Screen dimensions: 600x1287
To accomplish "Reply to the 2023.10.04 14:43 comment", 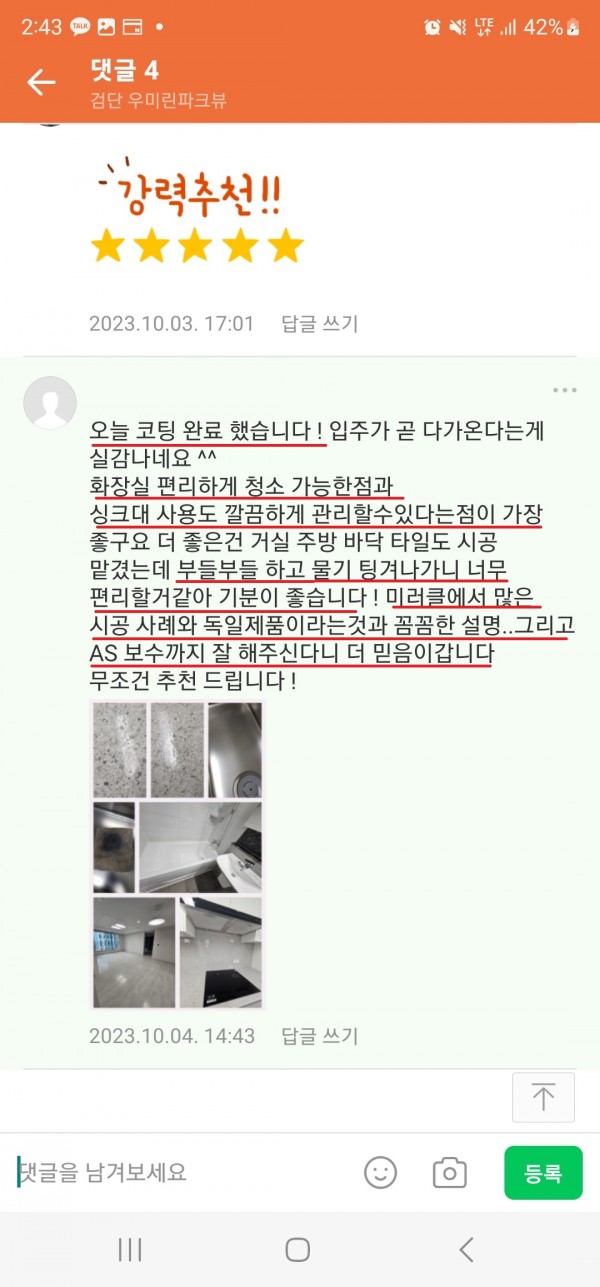I will [x=319, y=1035].
